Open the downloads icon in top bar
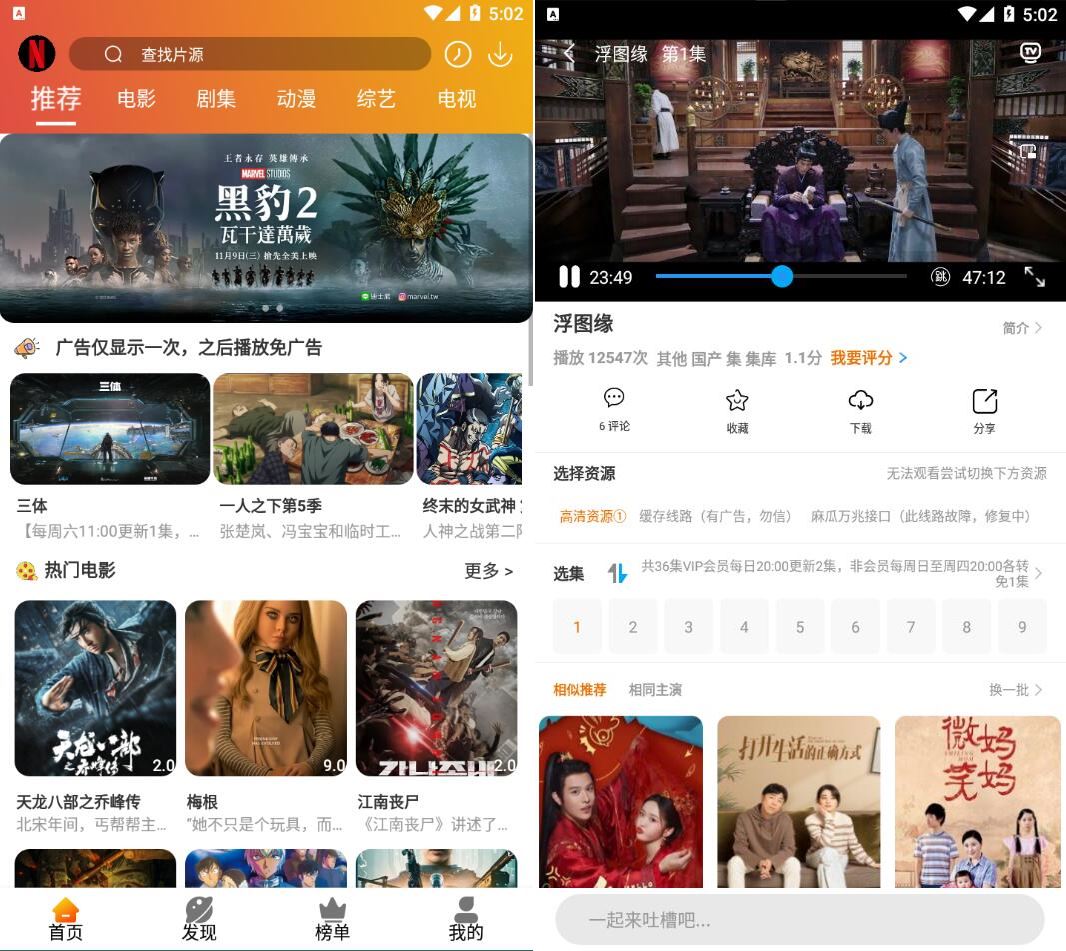Screen dimensions: 1066x951 click(500, 54)
